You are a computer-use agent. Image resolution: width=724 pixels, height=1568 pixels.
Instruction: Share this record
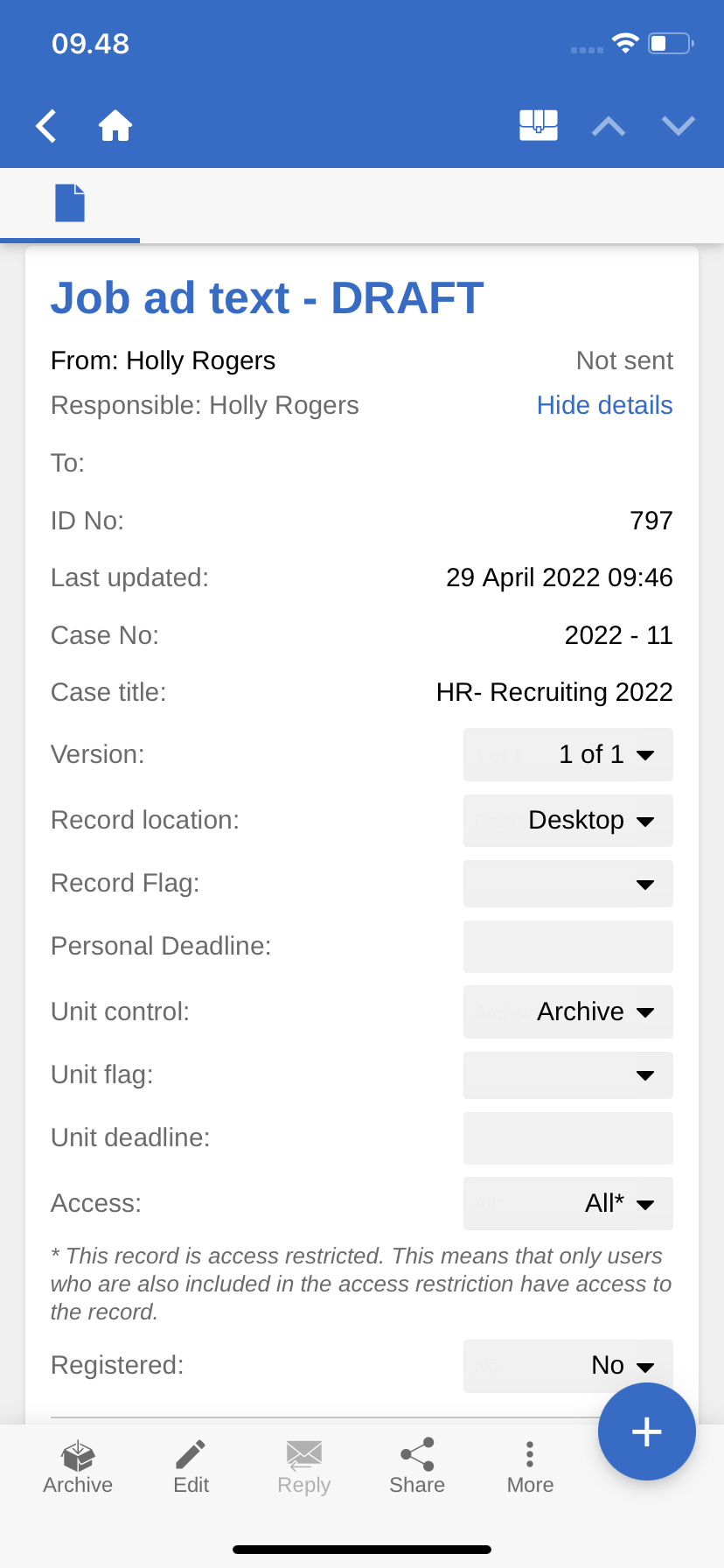(x=417, y=1466)
